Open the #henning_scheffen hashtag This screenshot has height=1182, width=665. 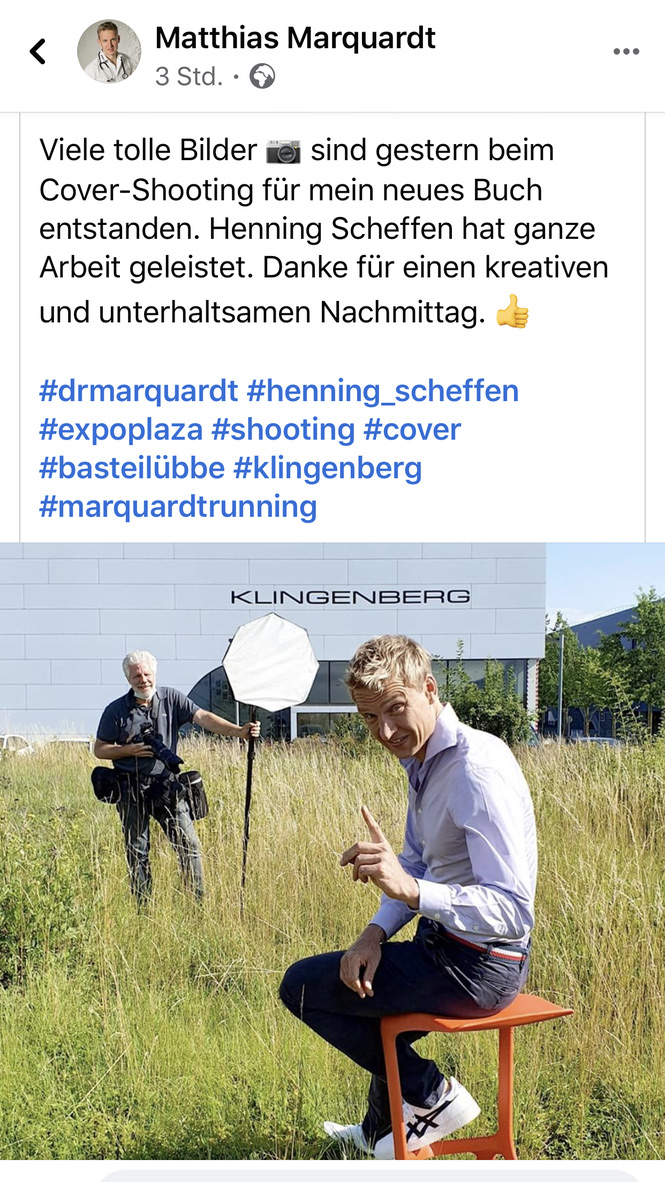pos(382,391)
